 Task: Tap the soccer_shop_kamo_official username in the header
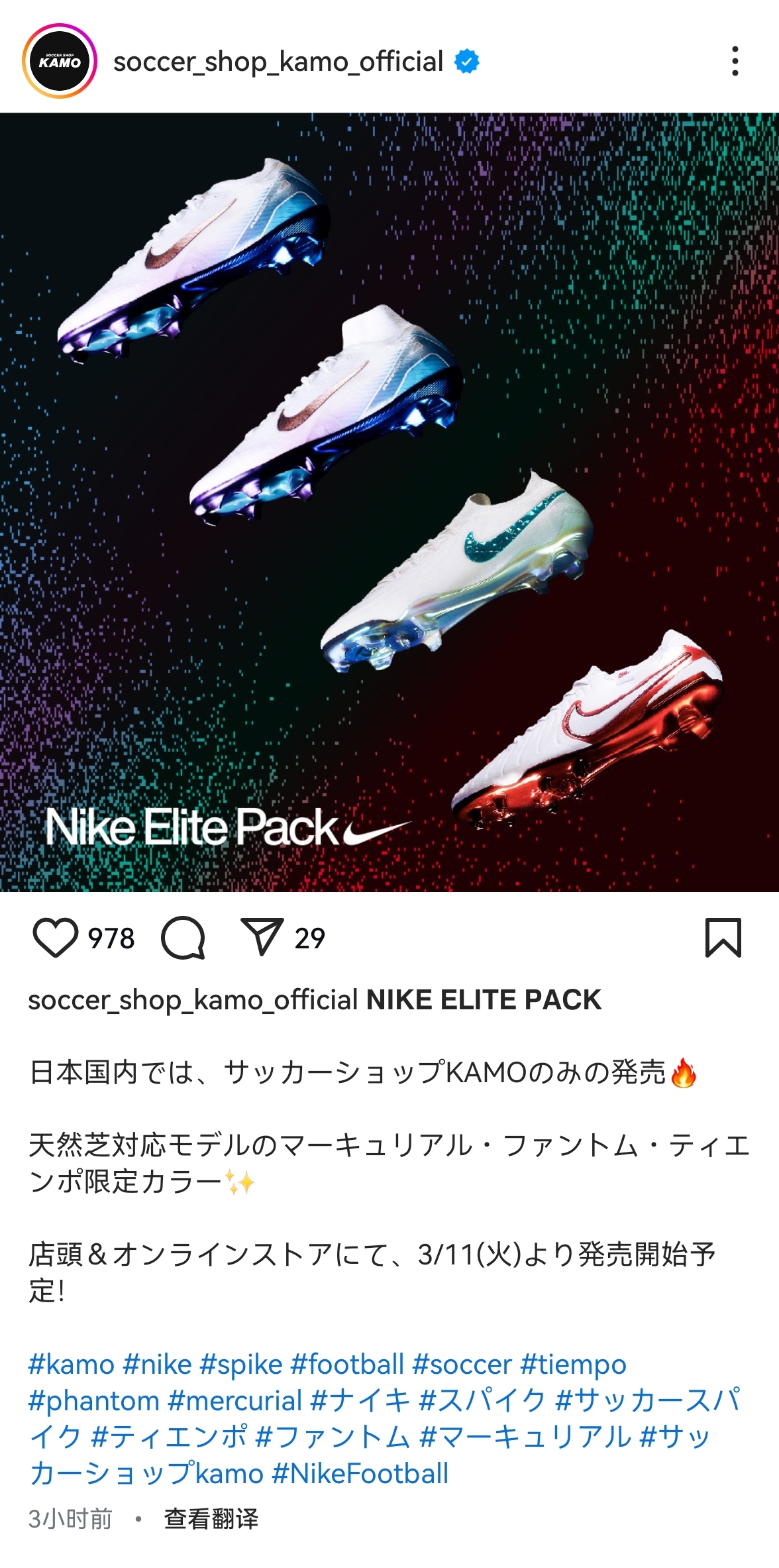point(278,62)
